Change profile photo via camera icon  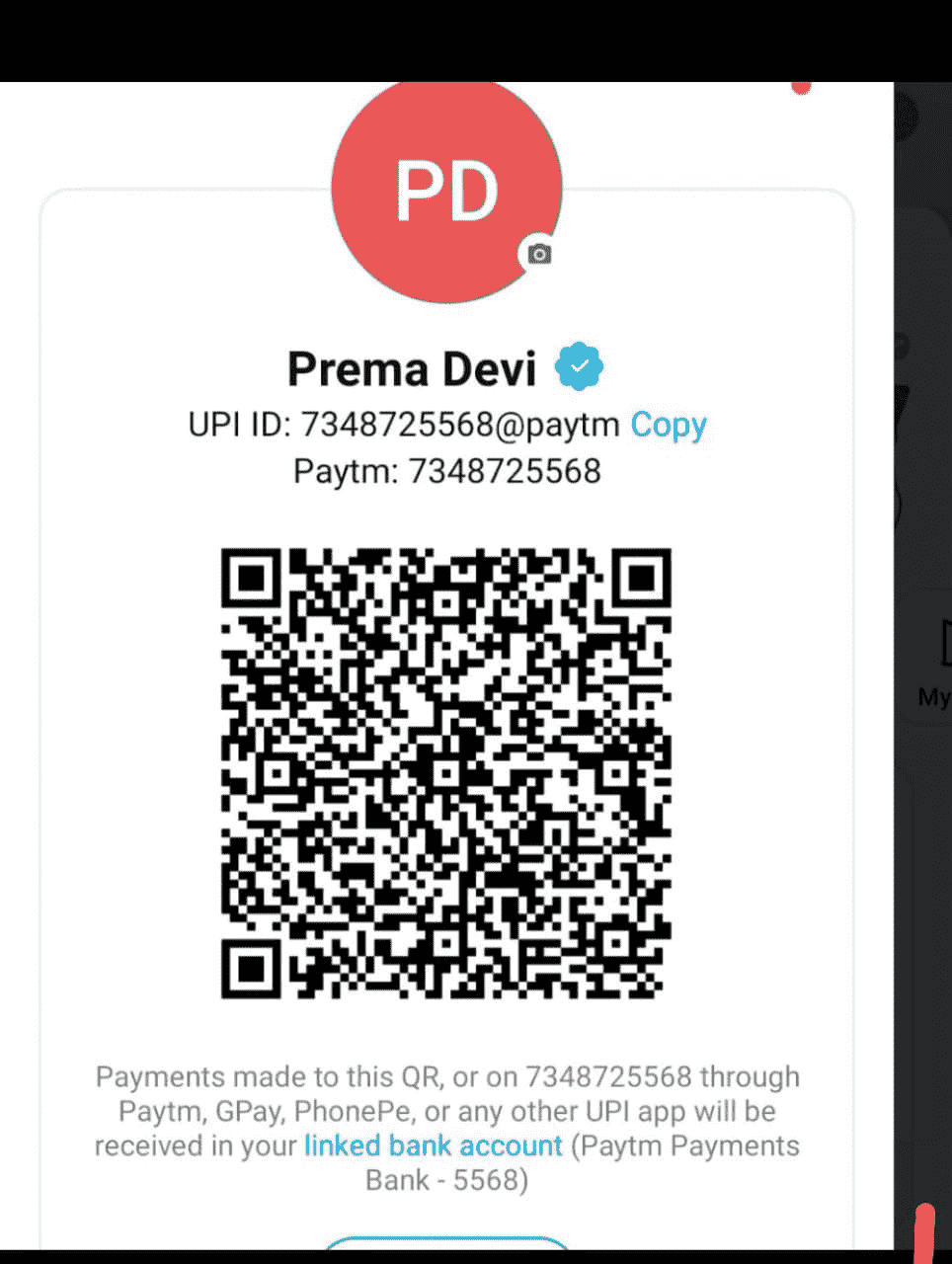[538, 254]
